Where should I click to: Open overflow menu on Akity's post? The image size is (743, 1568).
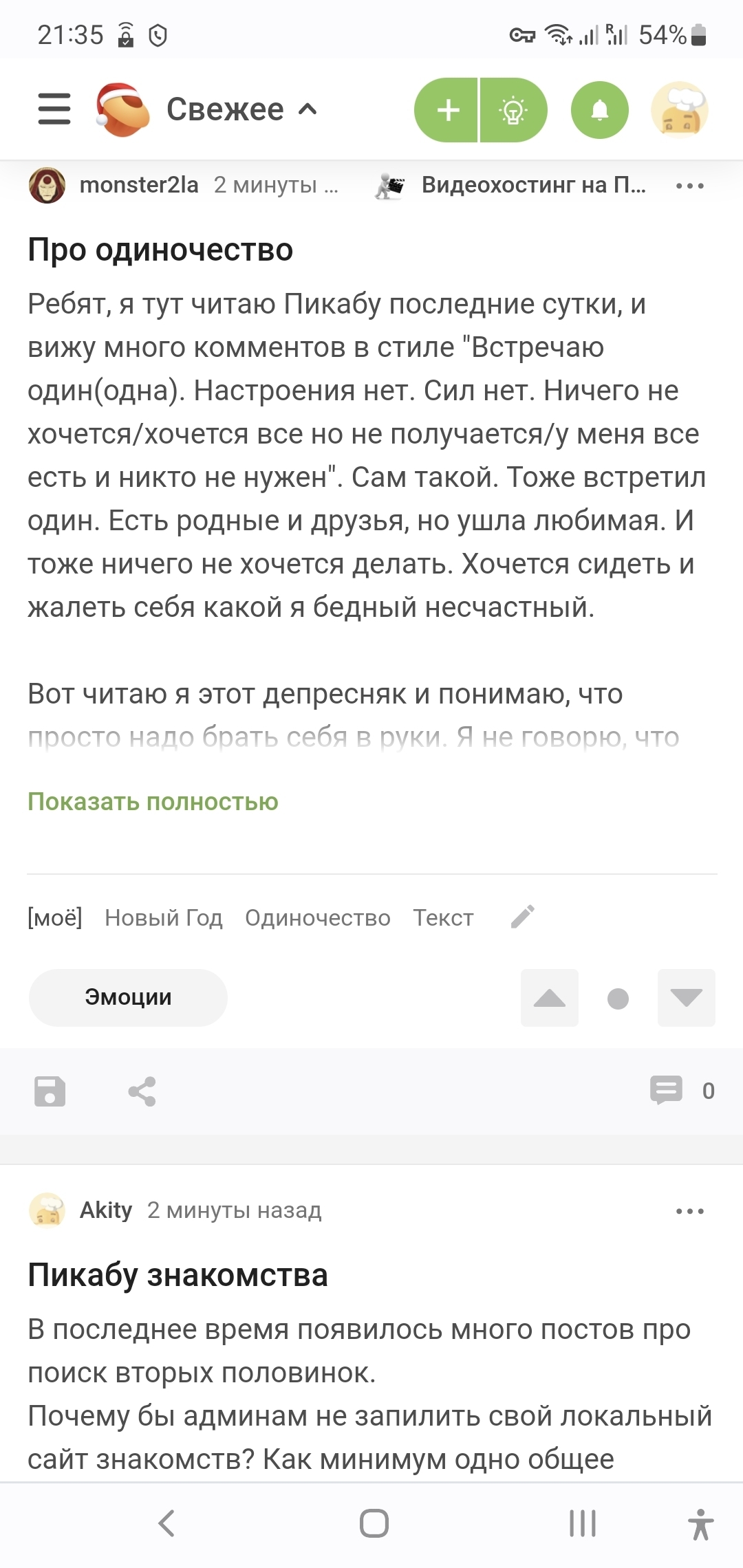(689, 1211)
